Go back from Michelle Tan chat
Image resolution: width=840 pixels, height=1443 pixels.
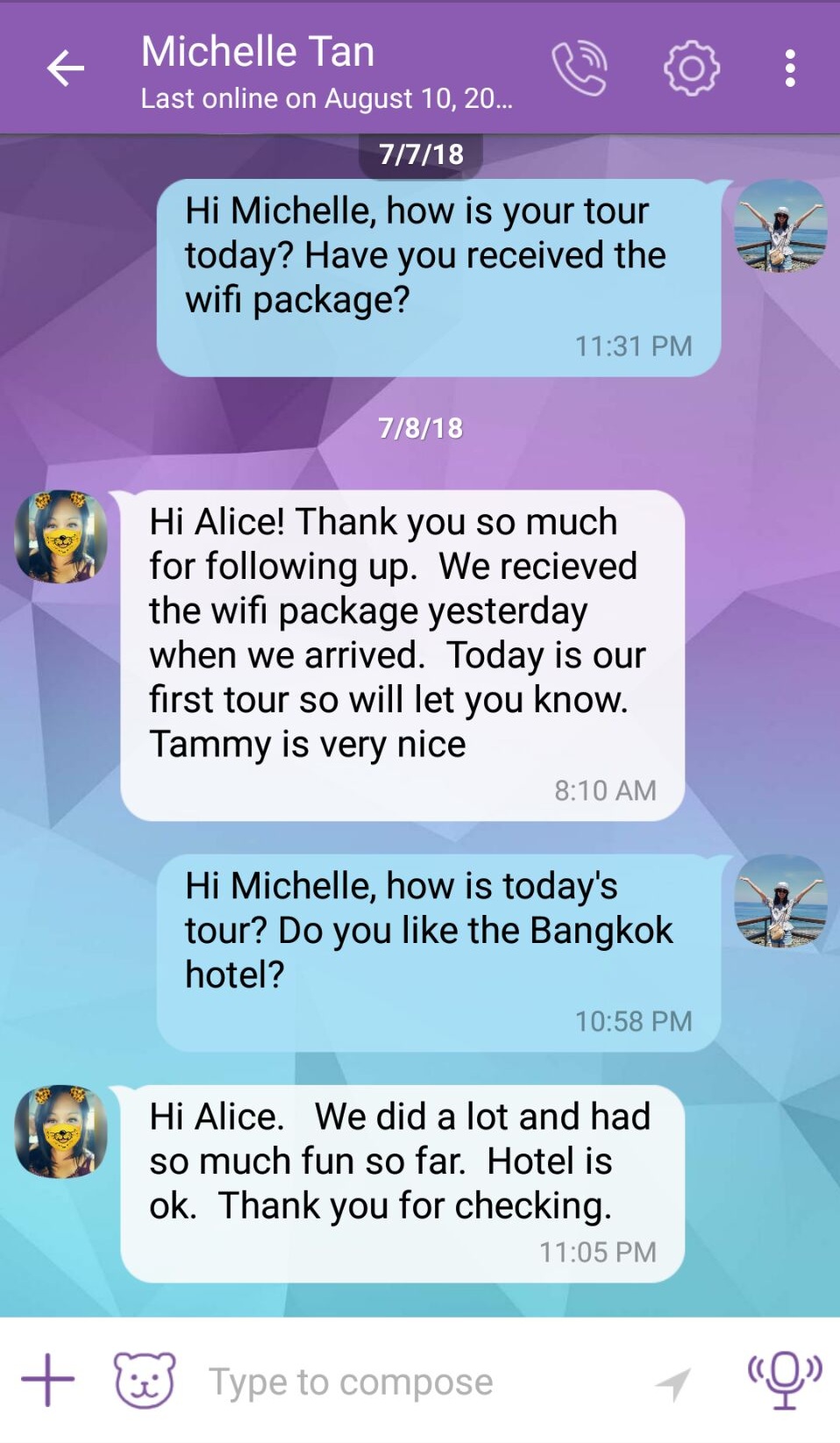coord(66,68)
